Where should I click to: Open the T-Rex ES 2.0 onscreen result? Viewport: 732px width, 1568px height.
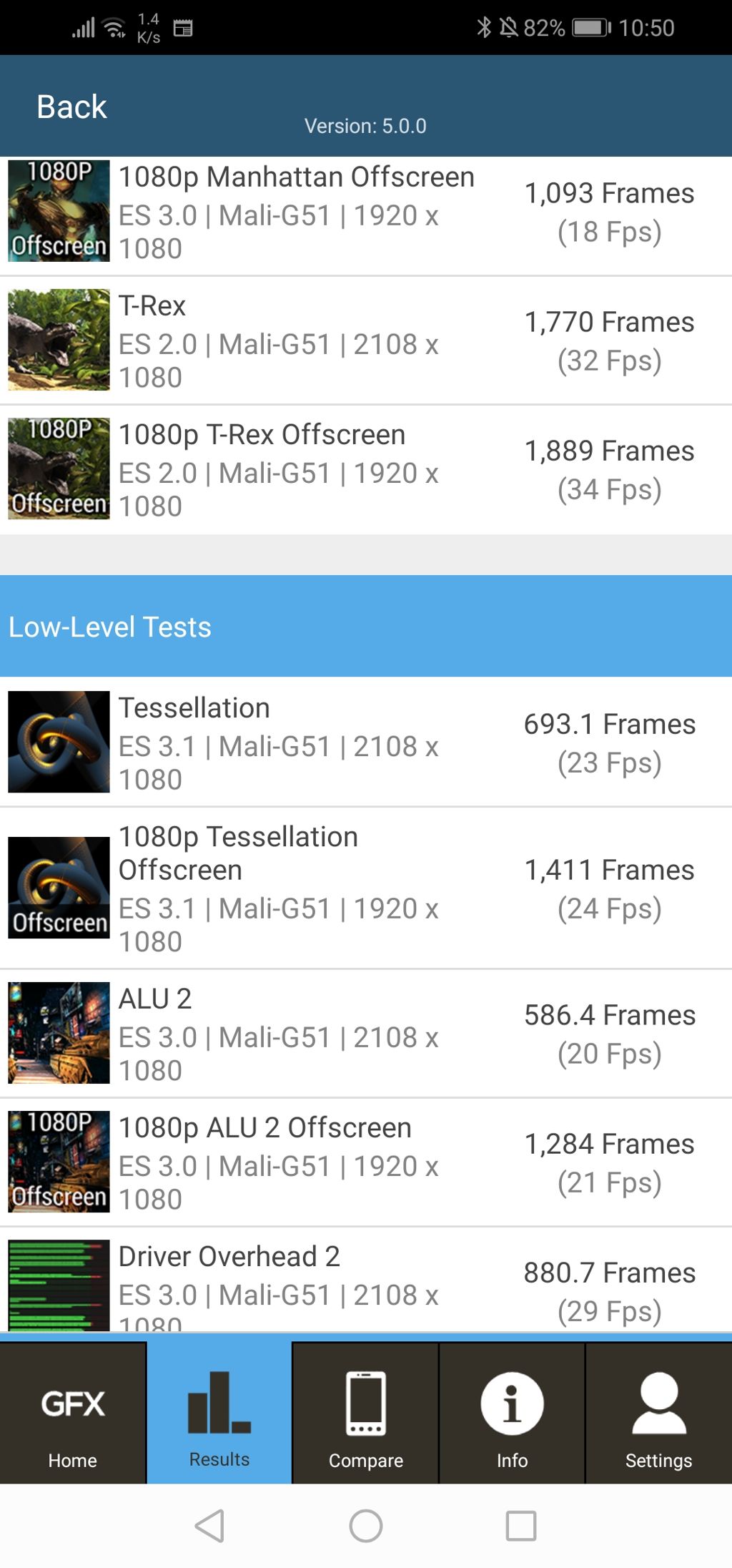tap(366, 340)
